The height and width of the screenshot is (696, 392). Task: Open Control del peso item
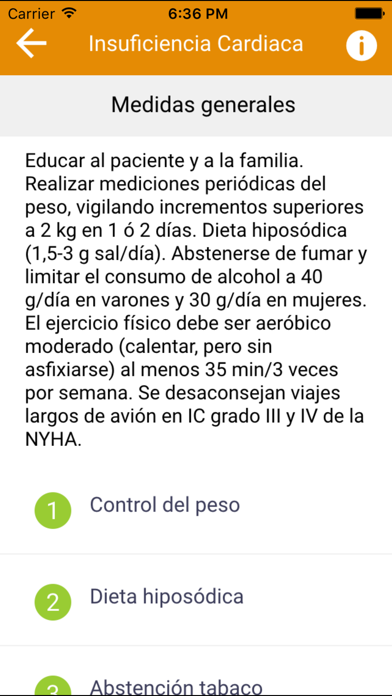coord(196,508)
